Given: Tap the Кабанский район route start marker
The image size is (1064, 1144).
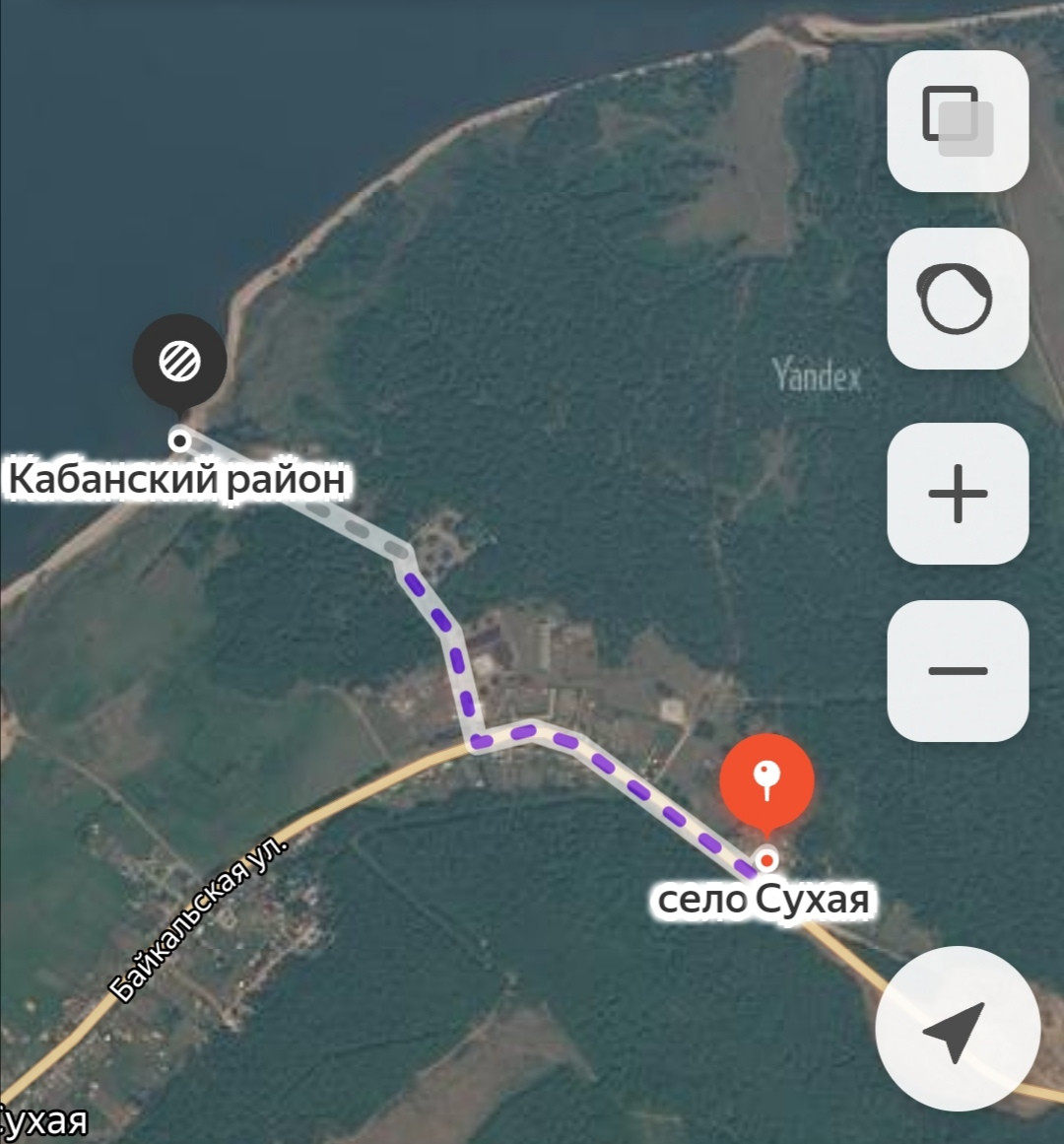Looking at the screenshot, I should (180, 362).
